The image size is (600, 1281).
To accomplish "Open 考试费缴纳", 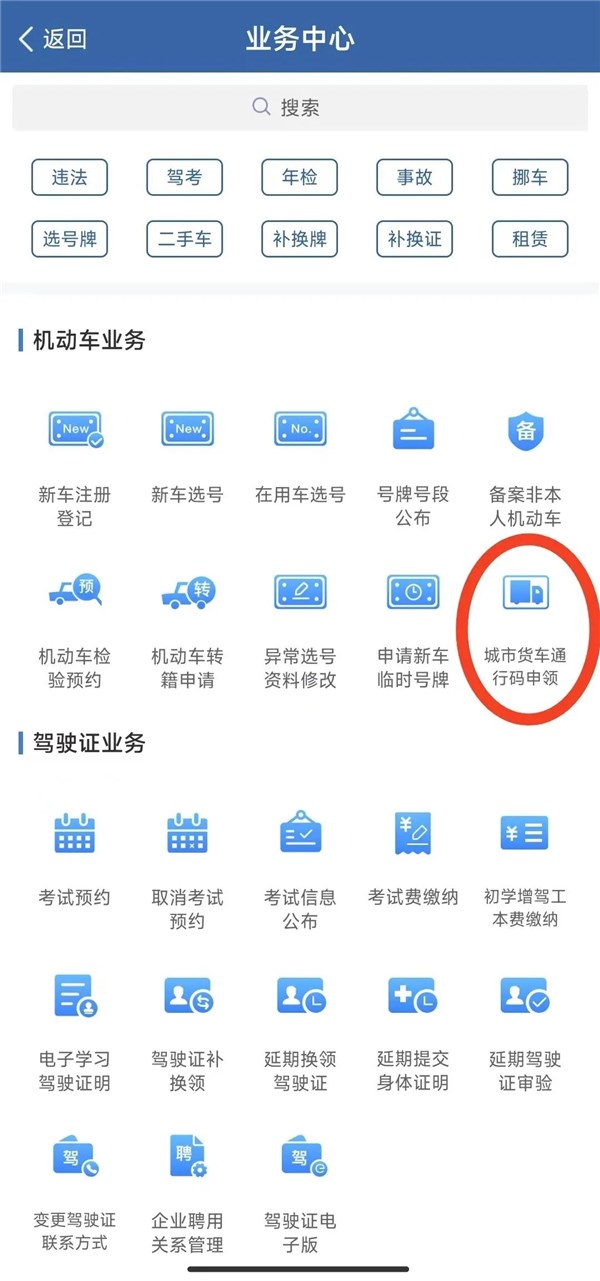I will pos(413,859).
